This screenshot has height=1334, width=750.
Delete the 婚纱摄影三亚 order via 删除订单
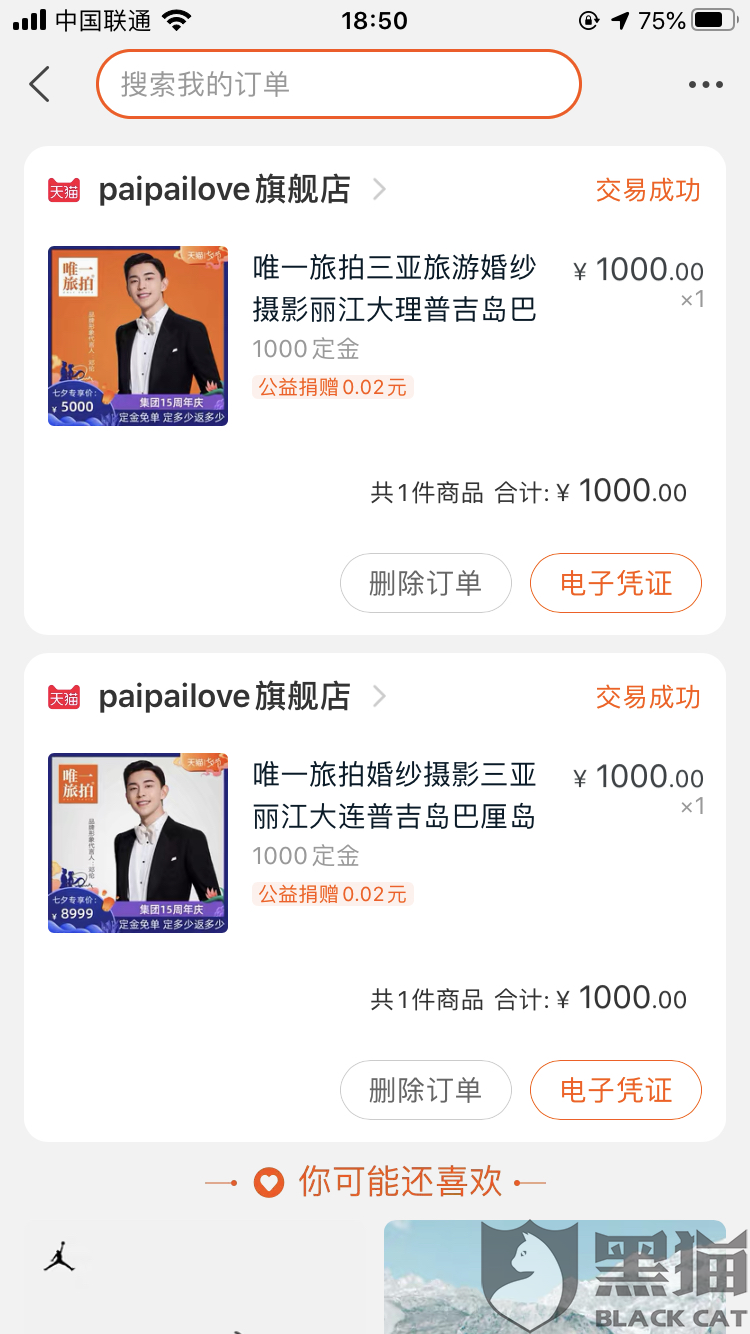pos(425,1090)
